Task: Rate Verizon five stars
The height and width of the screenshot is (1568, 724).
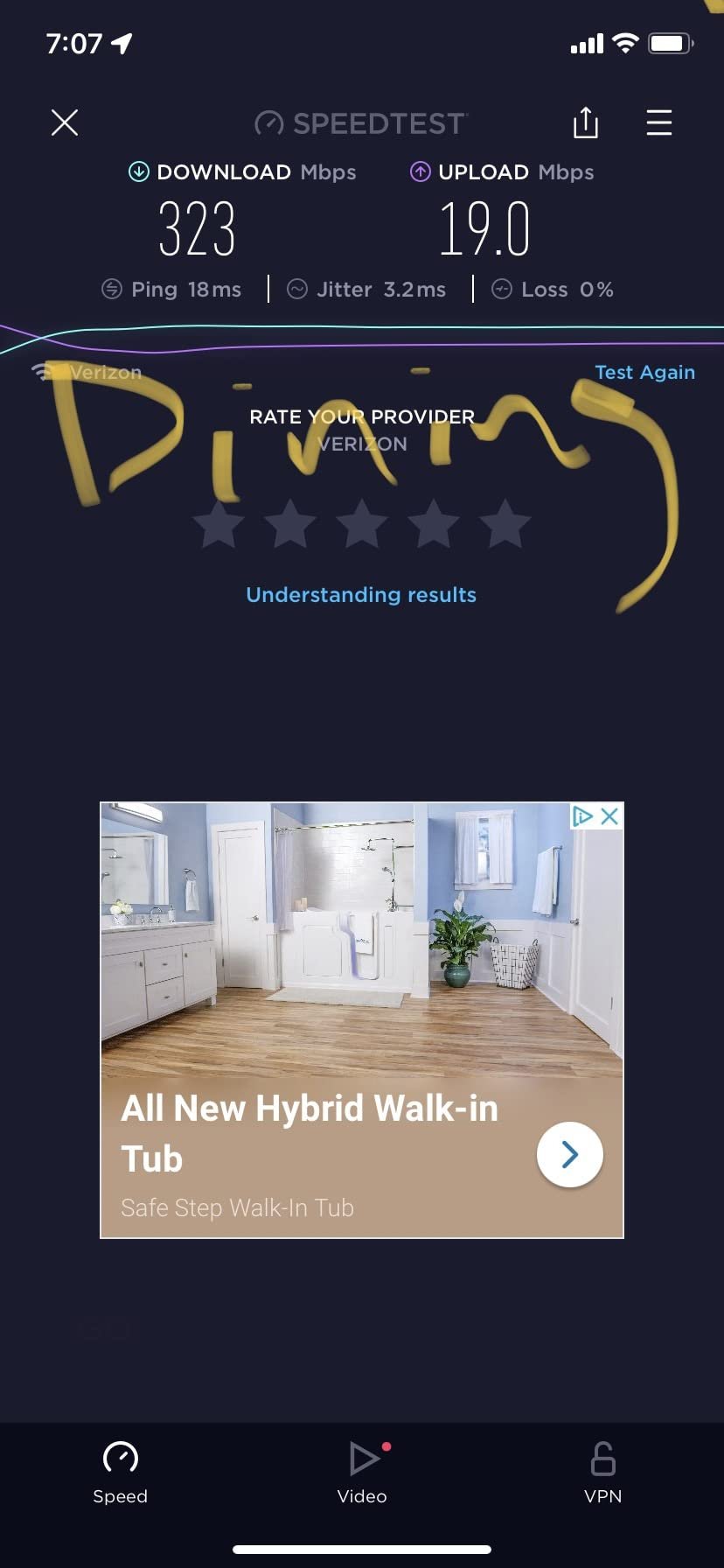Action: (505, 524)
